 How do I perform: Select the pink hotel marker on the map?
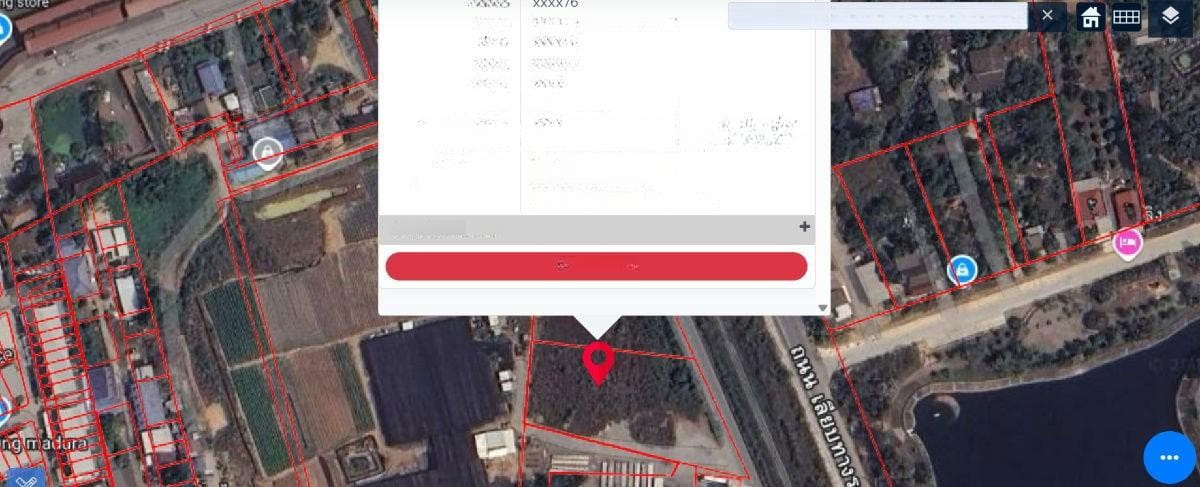(x=1127, y=242)
